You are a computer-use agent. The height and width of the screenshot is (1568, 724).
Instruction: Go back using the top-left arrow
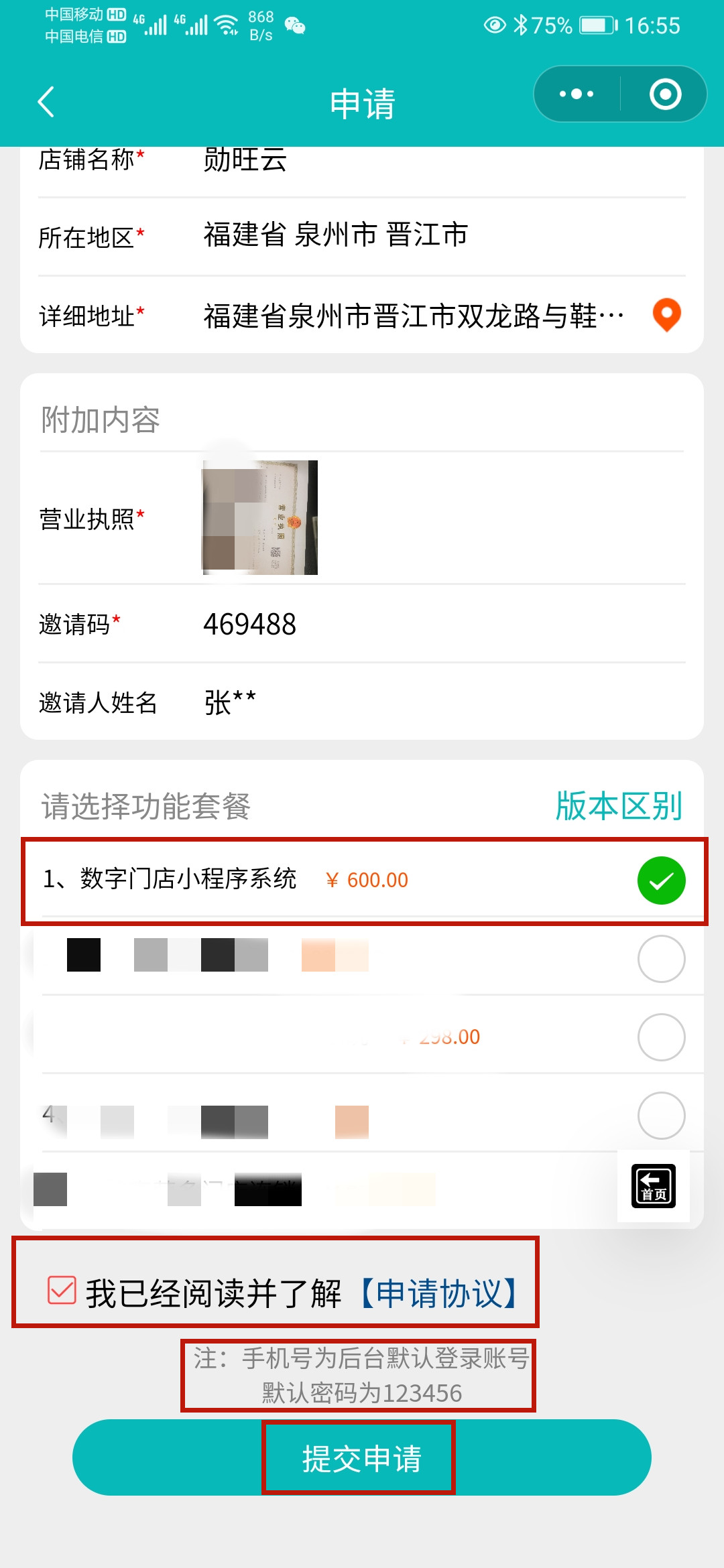pos(46,103)
